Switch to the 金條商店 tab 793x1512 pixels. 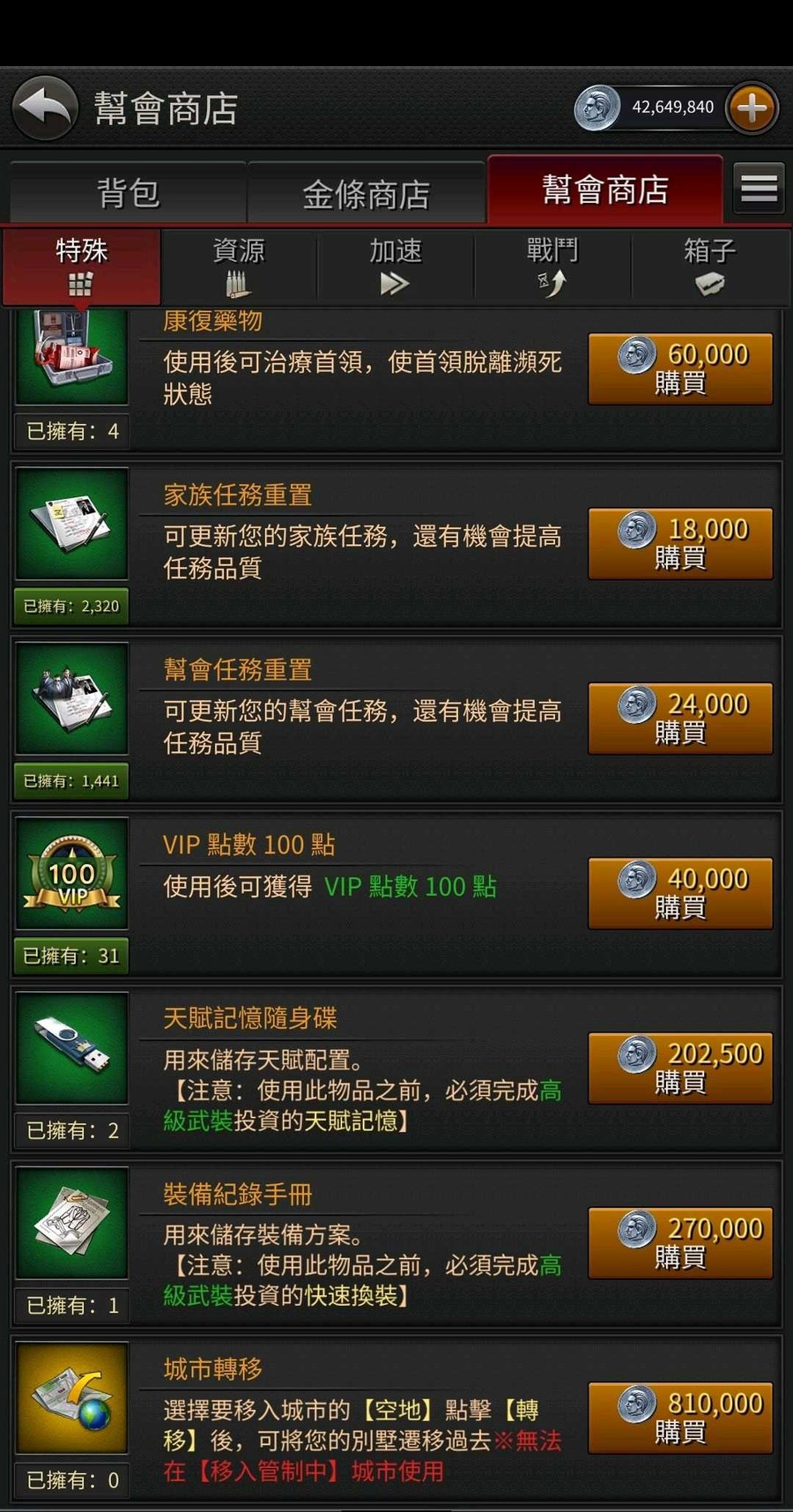[366, 193]
